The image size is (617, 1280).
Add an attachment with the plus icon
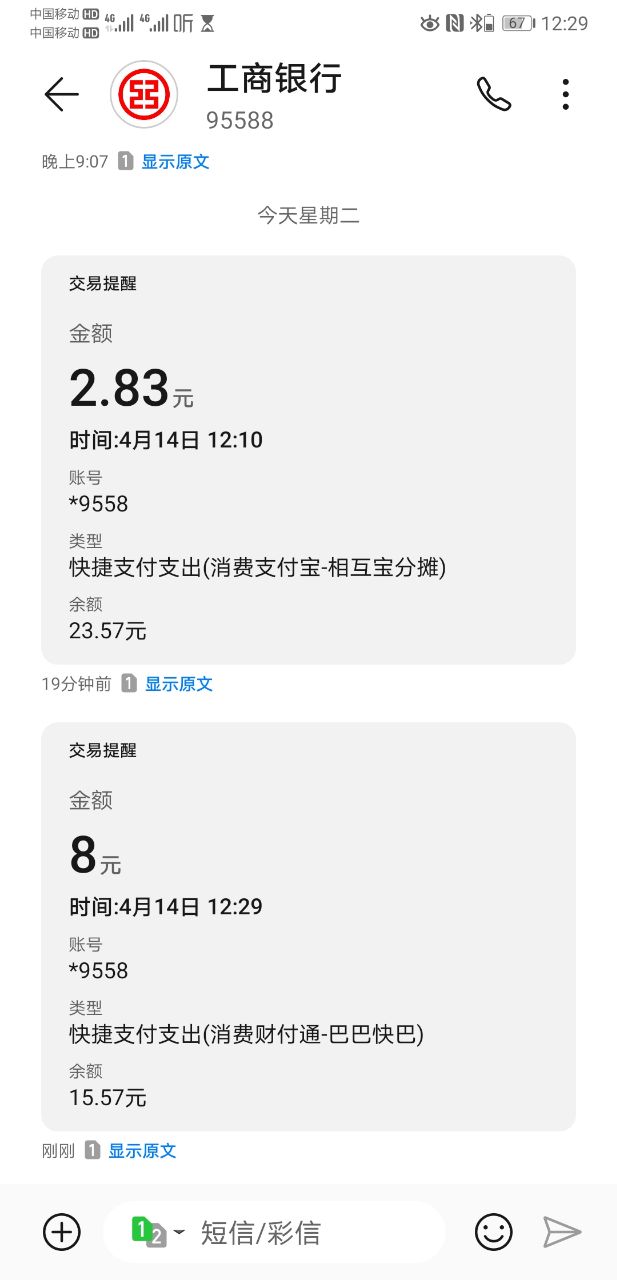tap(62, 1232)
